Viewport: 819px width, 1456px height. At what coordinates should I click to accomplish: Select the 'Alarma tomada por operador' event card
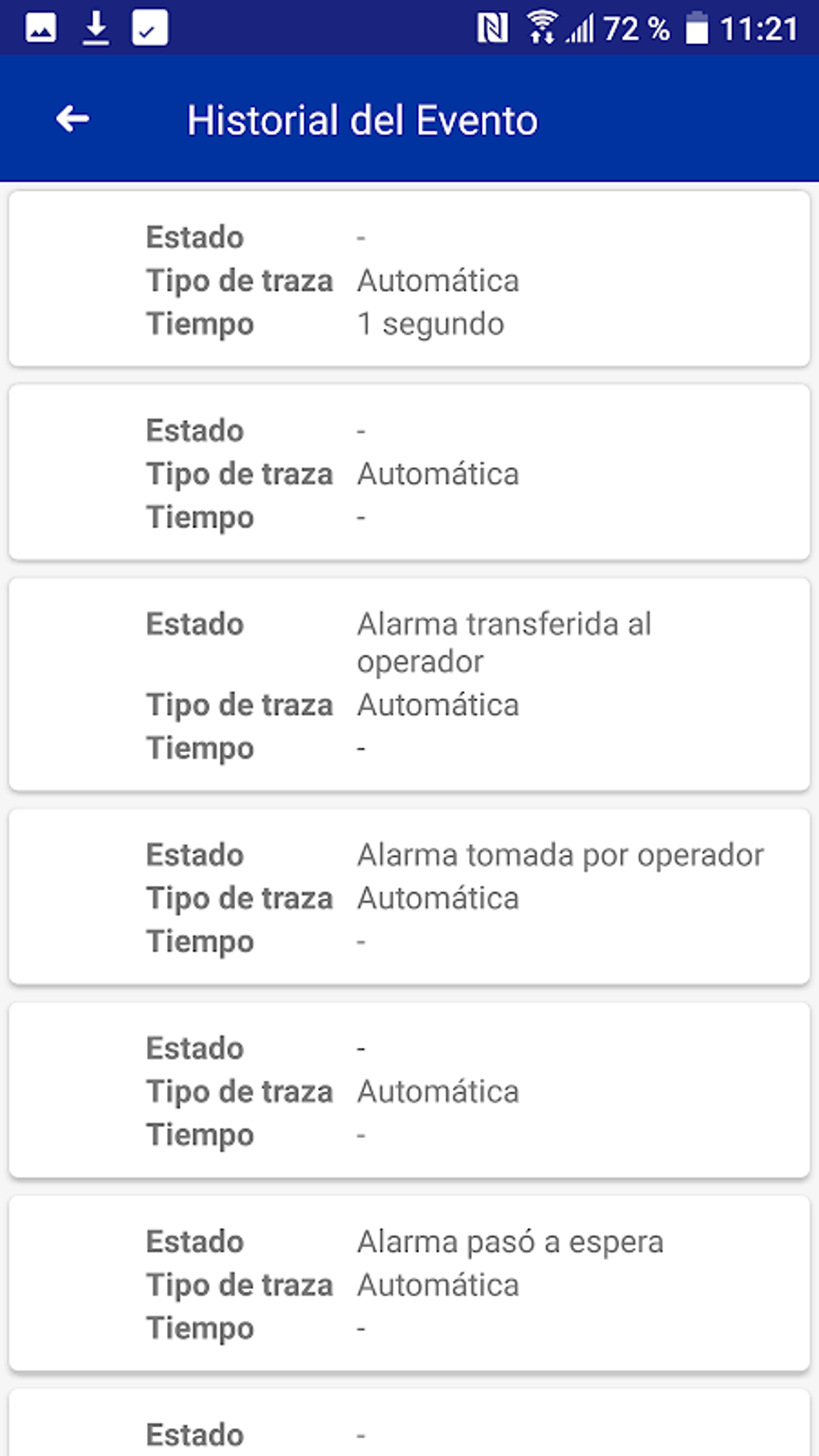409,897
